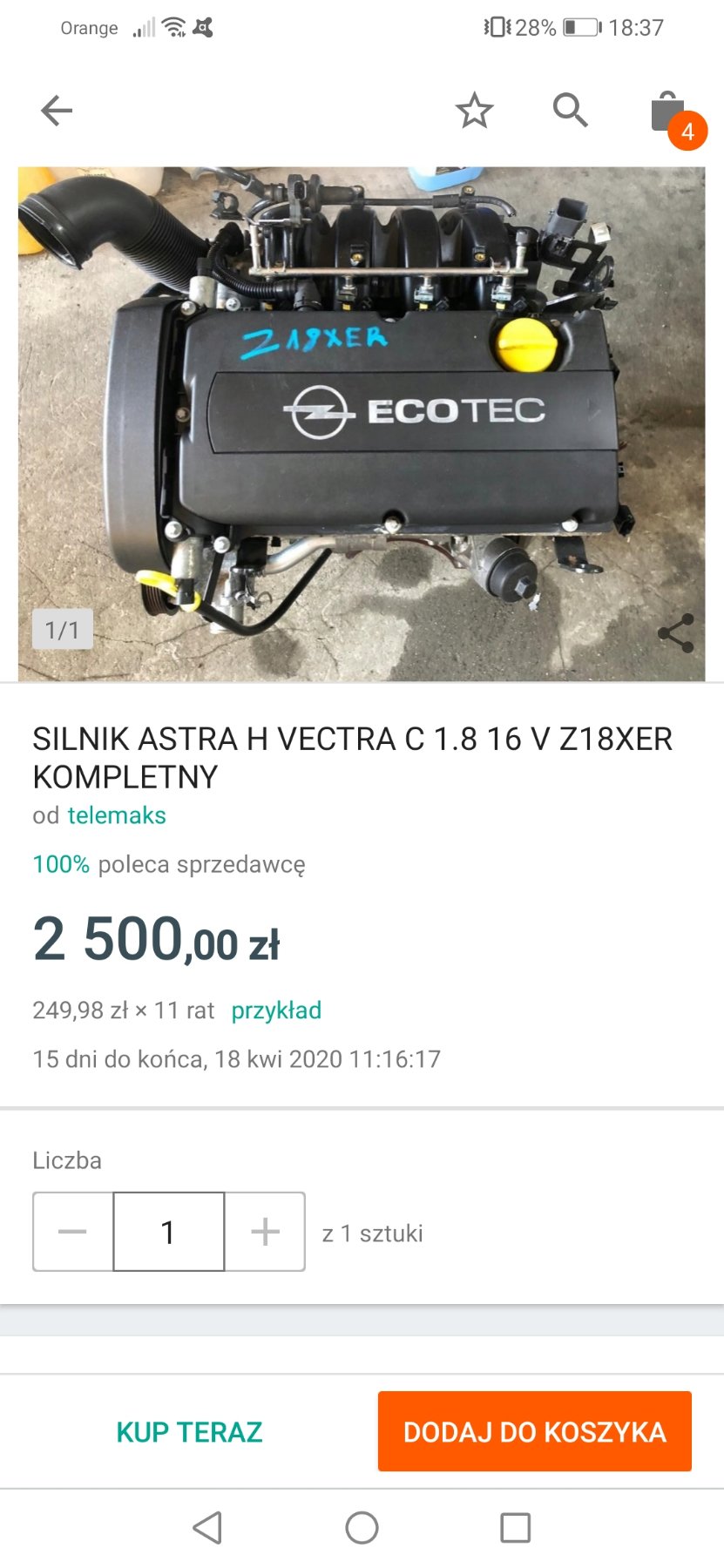The height and width of the screenshot is (1568, 724).
Task: Open seller telemaks profile
Action: (117, 815)
